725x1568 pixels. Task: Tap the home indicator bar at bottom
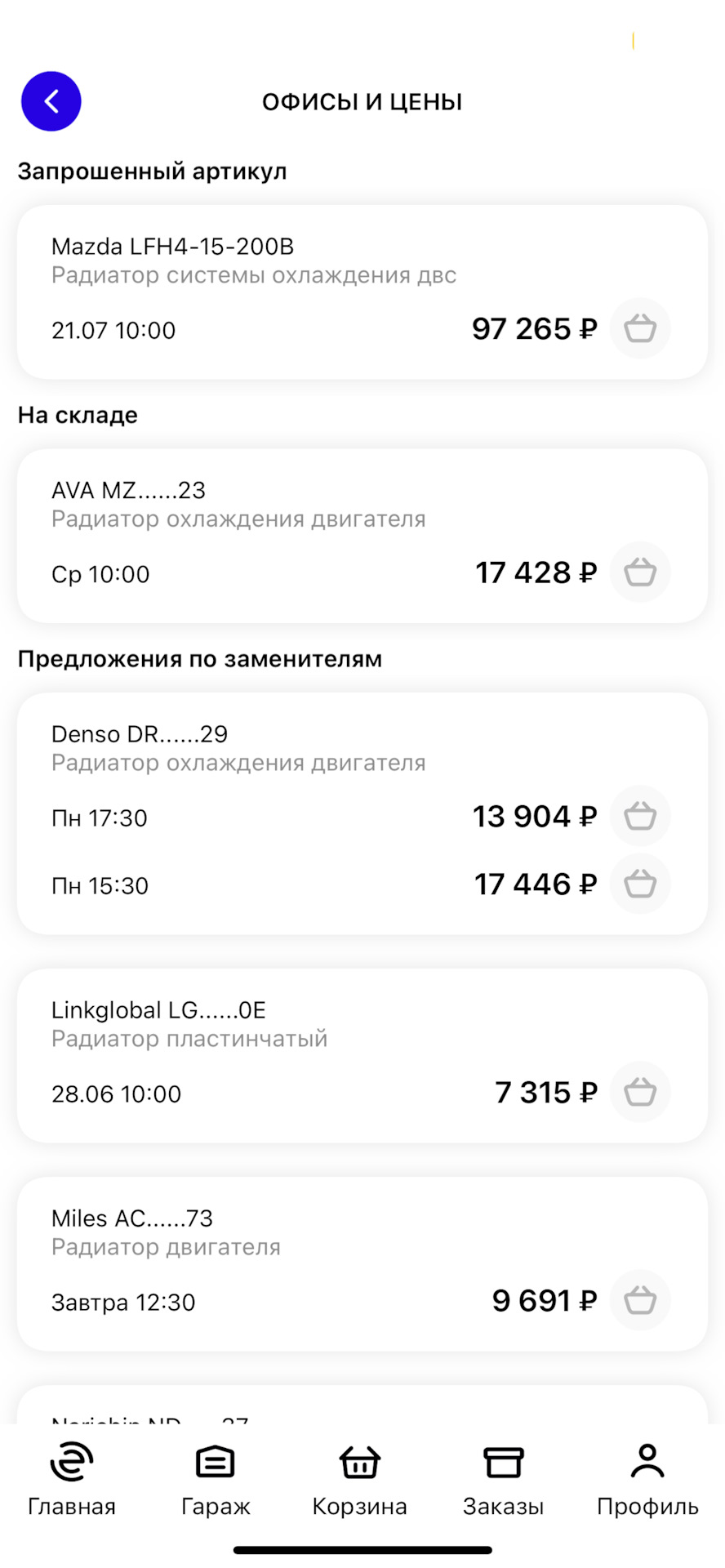[362, 1546]
